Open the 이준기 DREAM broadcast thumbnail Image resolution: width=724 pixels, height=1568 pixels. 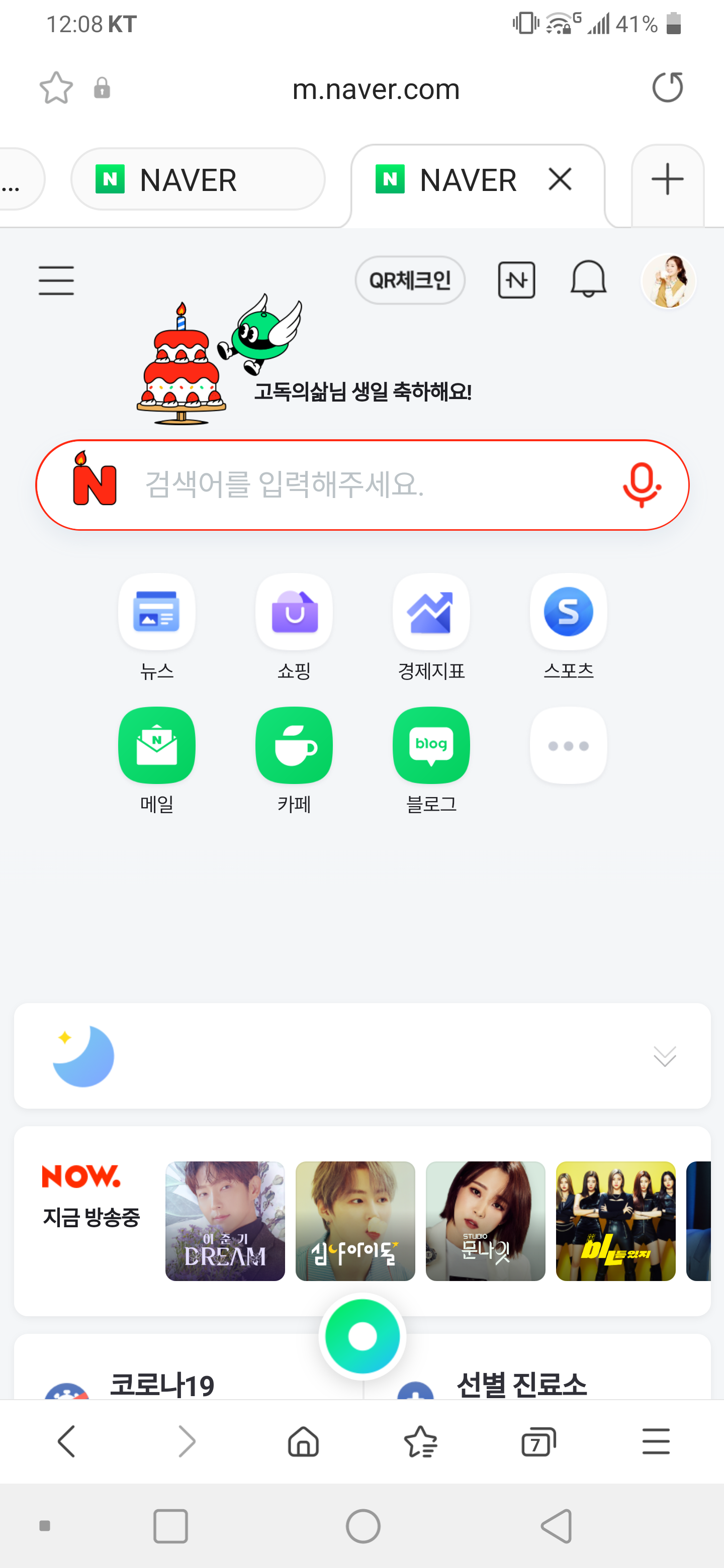pyautogui.click(x=225, y=1221)
